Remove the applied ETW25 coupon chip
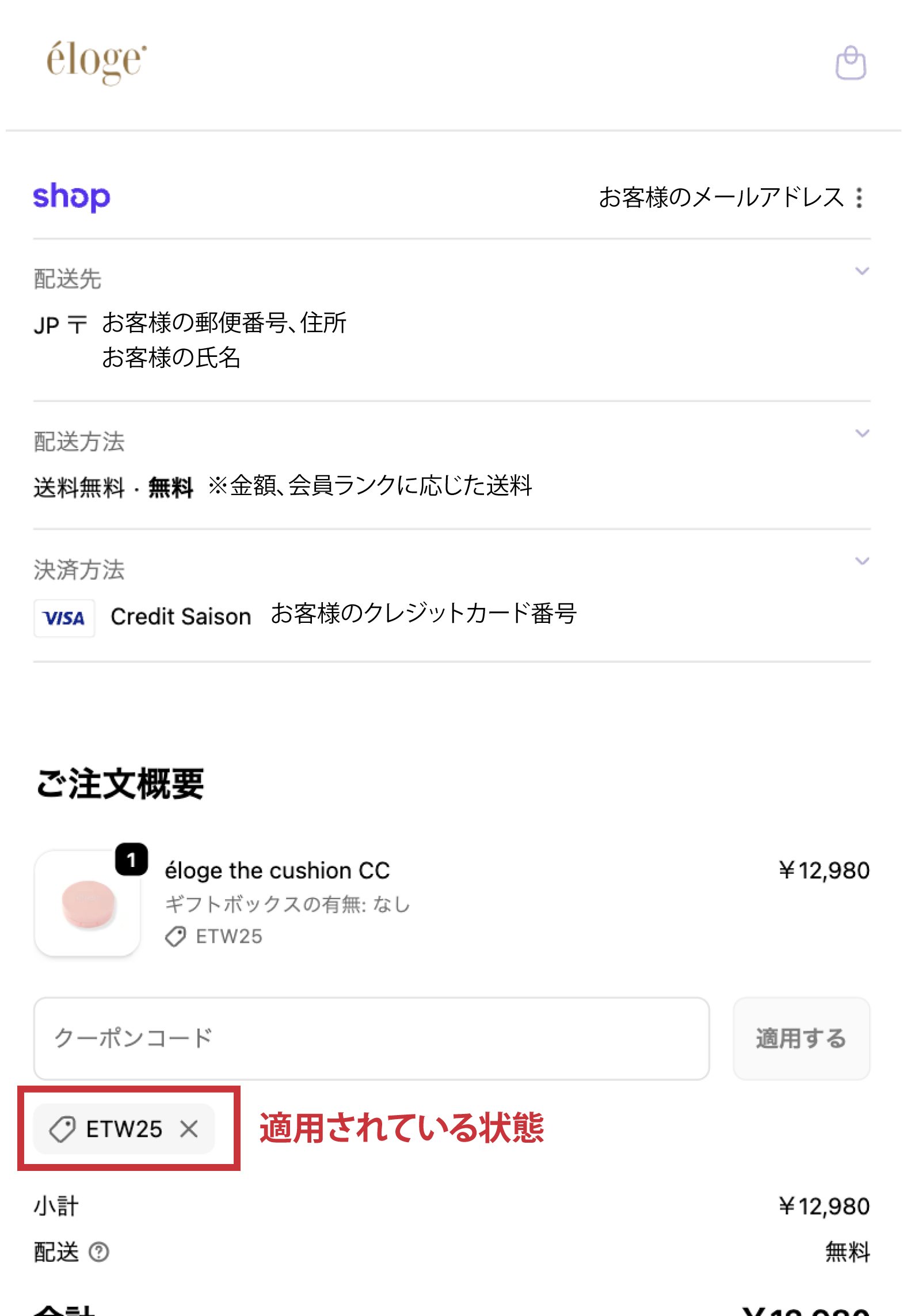Image resolution: width=907 pixels, height=1316 pixels. click(x=189, y=1129)
